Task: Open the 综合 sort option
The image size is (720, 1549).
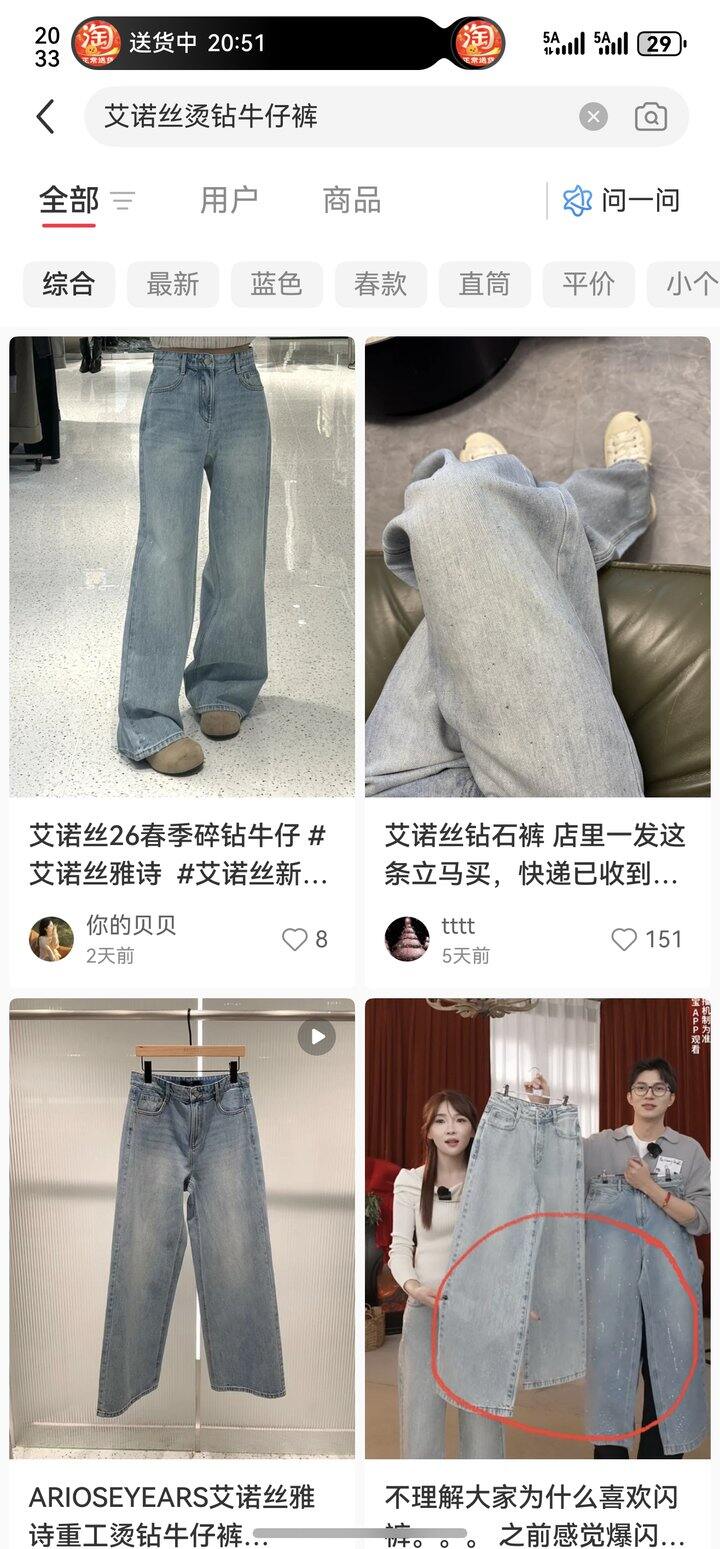Action: coord(68,284)
